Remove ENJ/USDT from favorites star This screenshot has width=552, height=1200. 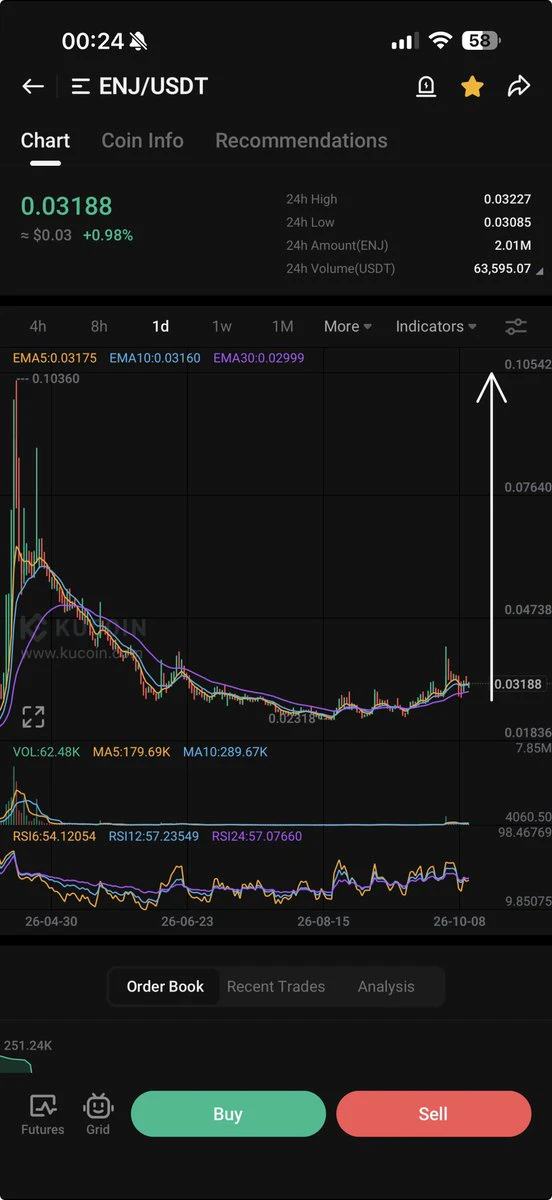pos(472,87)
